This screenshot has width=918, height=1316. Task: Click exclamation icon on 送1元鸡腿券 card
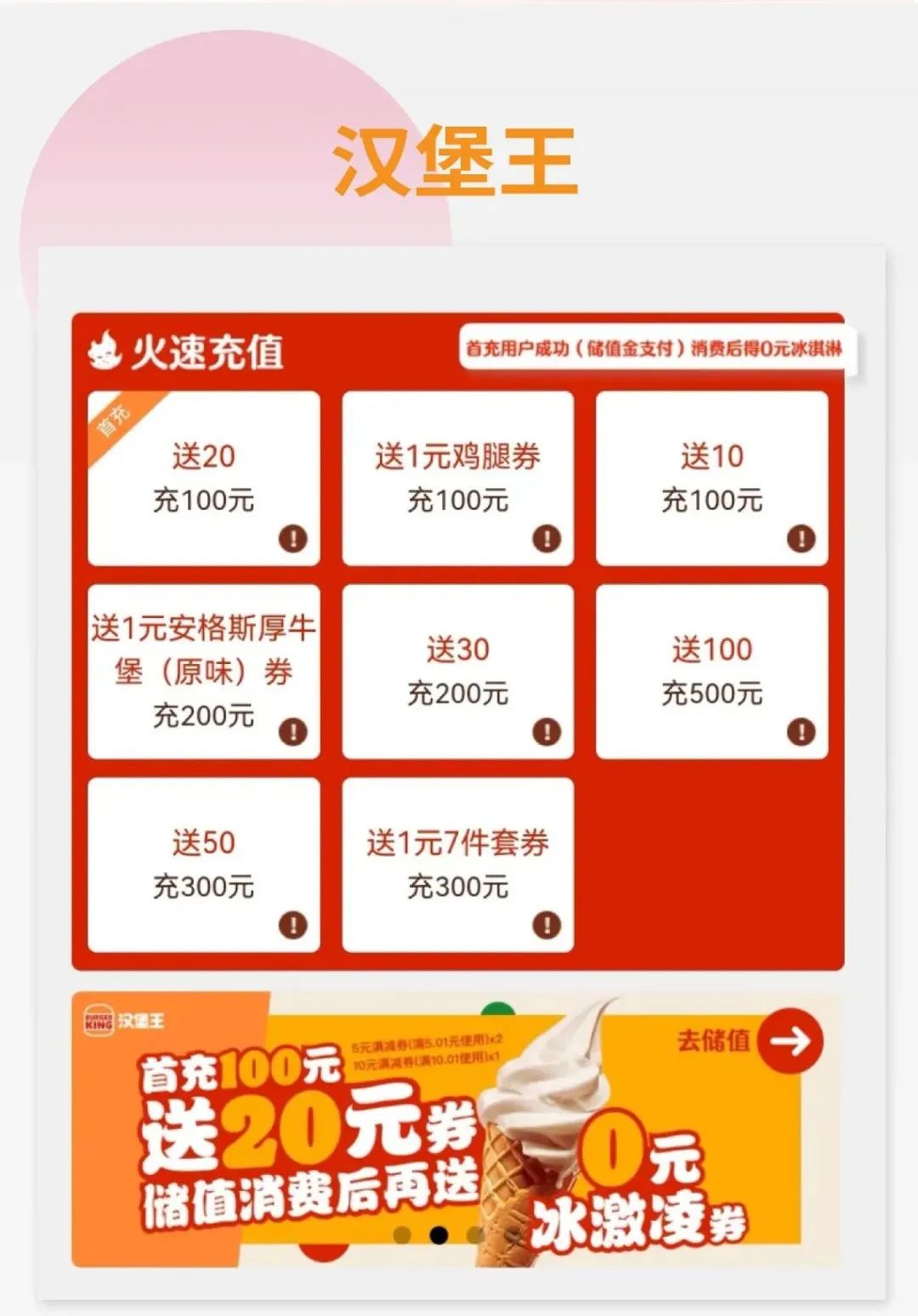548,538
